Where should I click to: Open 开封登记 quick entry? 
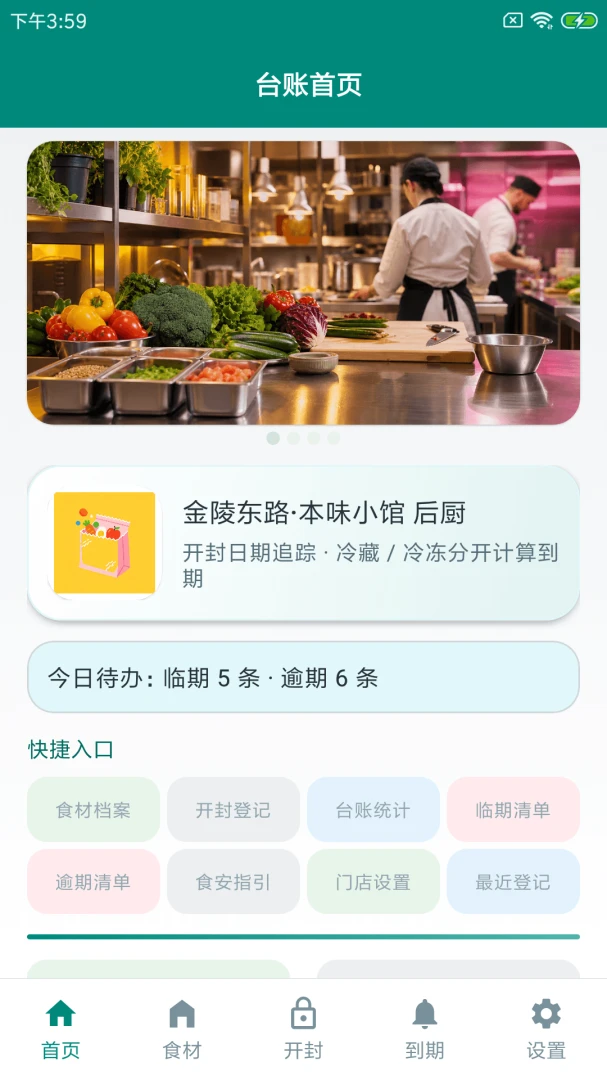[233, 809]
